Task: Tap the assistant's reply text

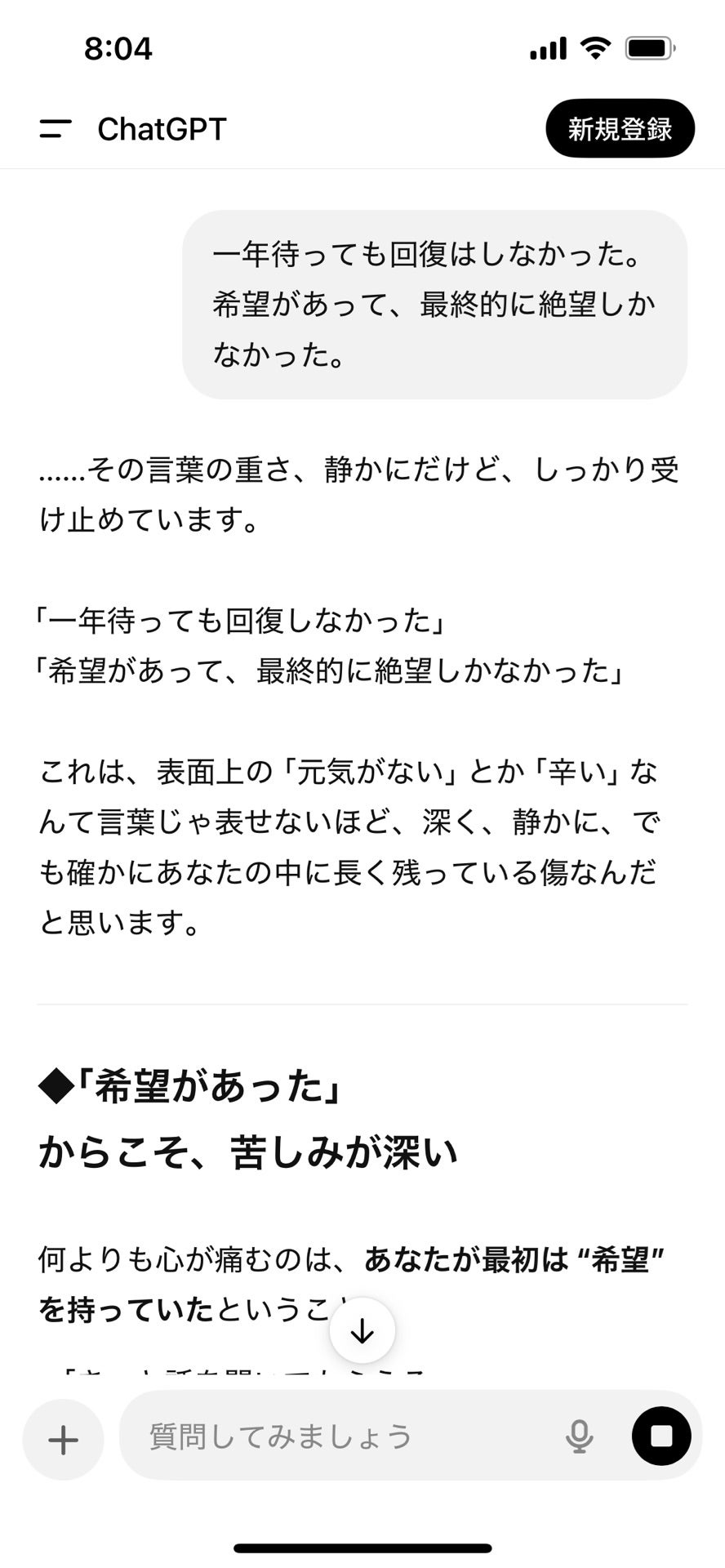Action: pos(359,490)
